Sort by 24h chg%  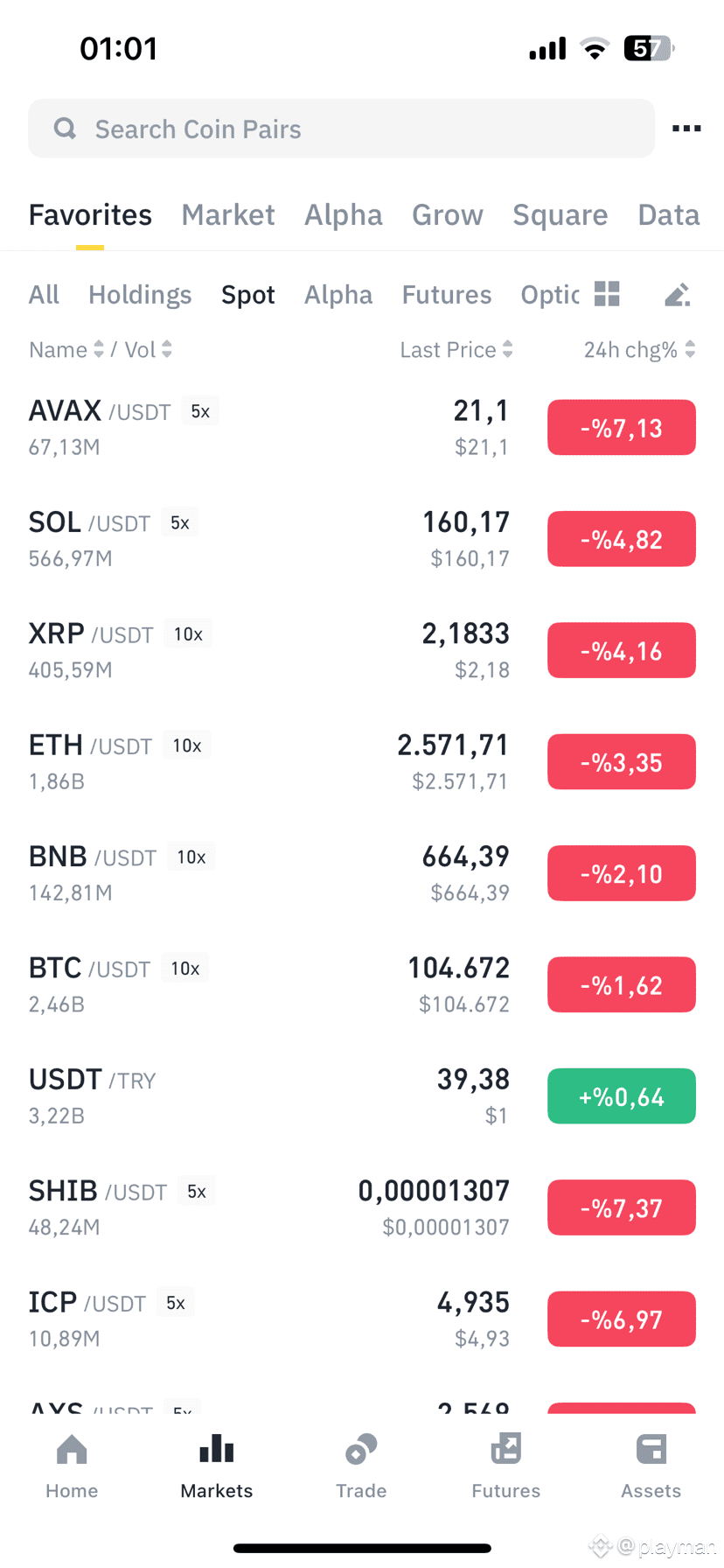pos(639,350)
